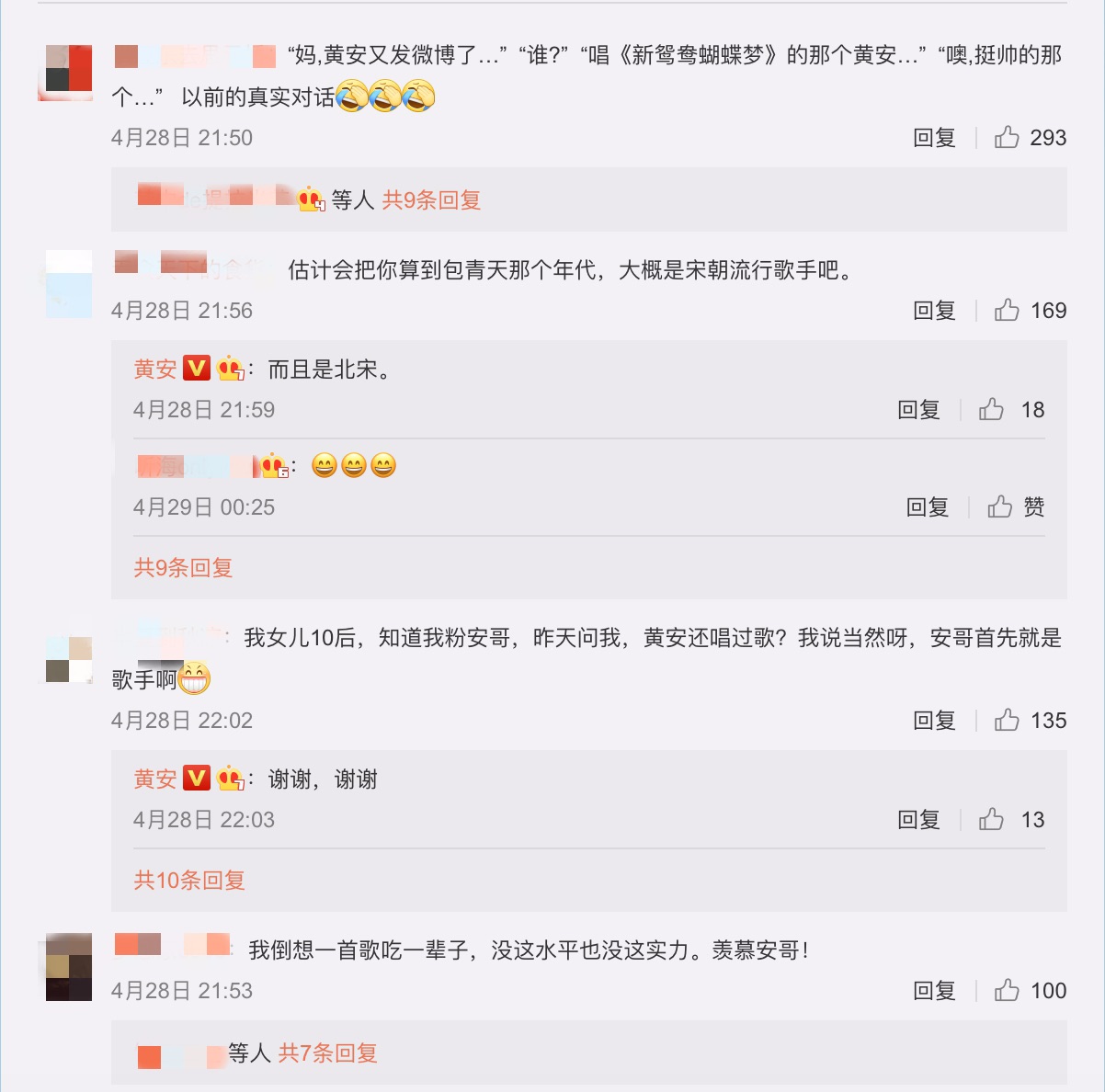Reply to the comment posted 4月28日 21:53
Viewport: 1105px width, 1092px height.
[934, 991]
